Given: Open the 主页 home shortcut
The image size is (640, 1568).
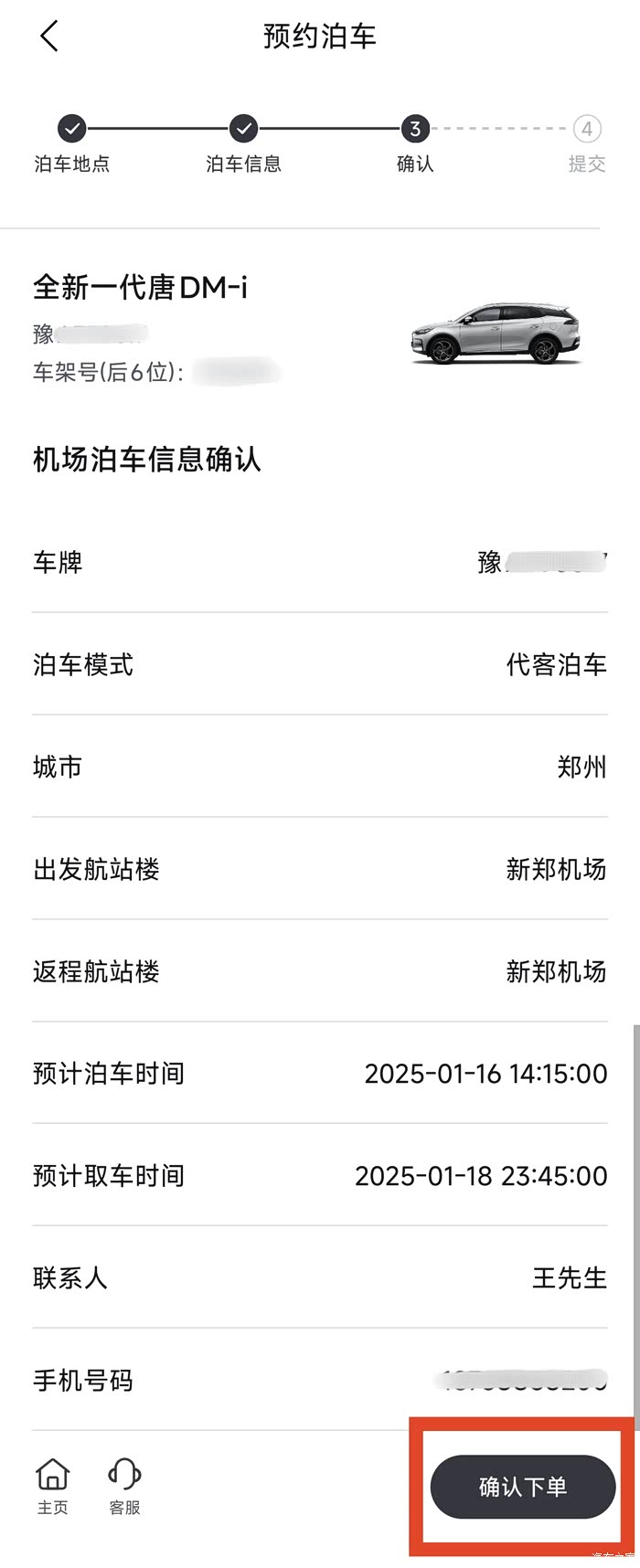Looking at the screenshot, I should [52, 1486].
